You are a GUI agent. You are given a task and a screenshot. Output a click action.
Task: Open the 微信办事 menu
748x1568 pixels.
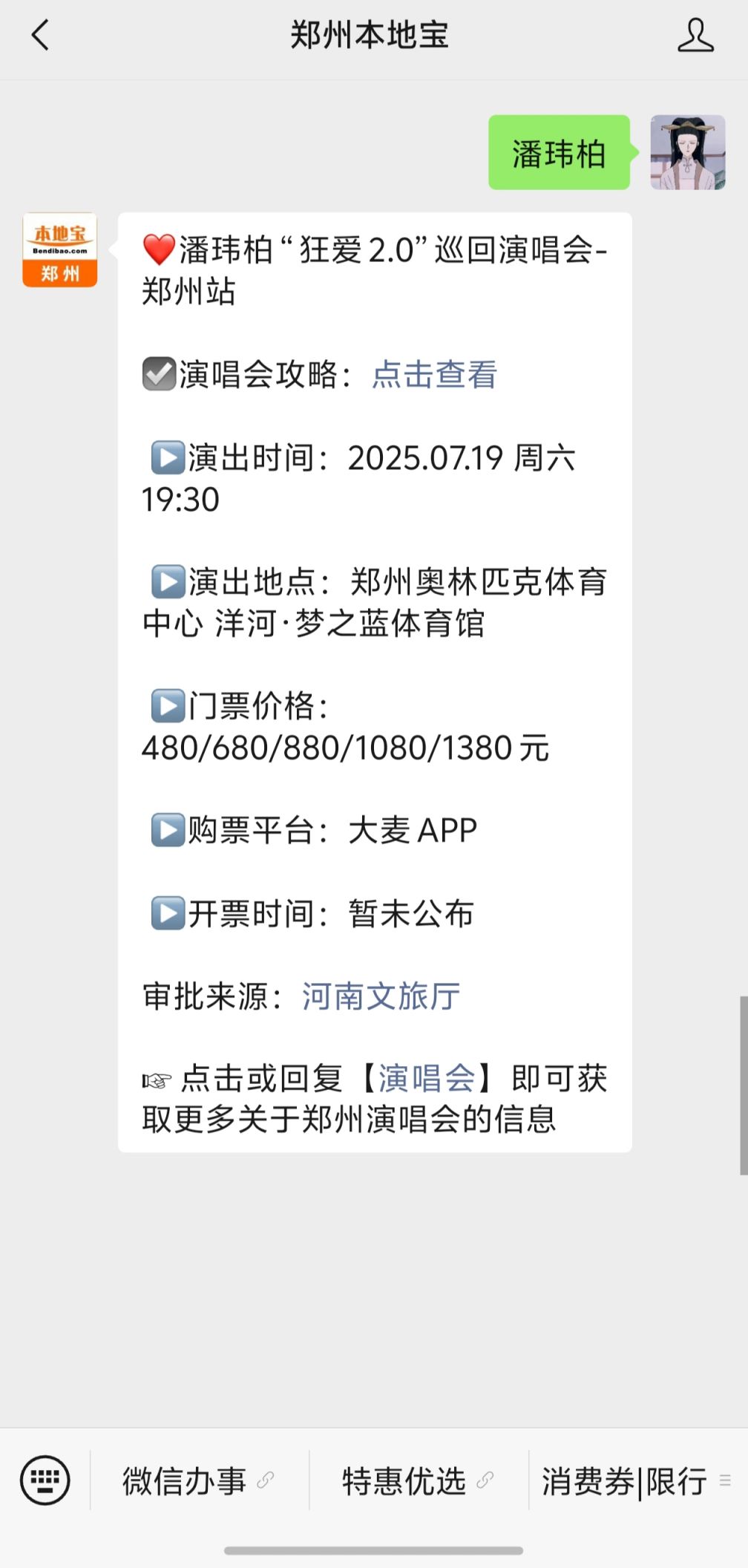(199, 1480)
